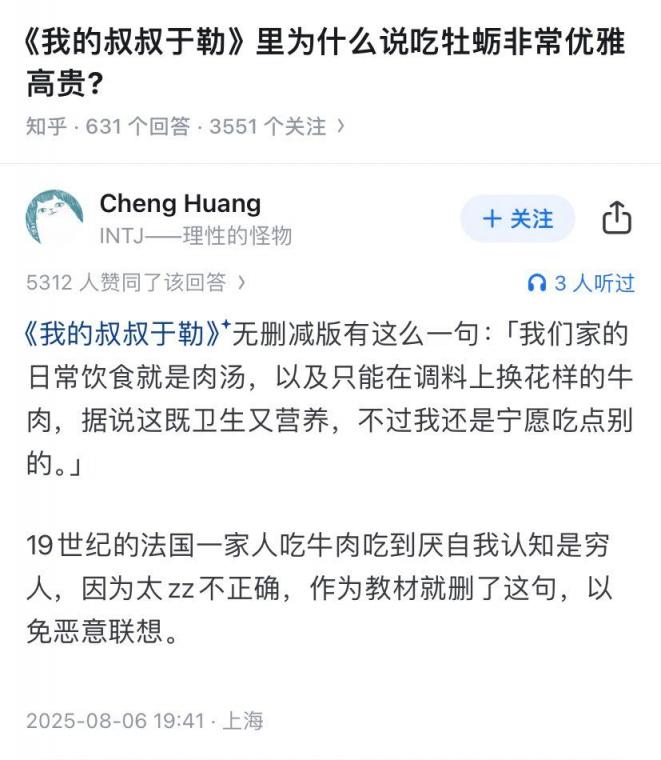Follow the author Cheng Huang
The height and width of the screenshot is (760, 661).
(517, 219)
